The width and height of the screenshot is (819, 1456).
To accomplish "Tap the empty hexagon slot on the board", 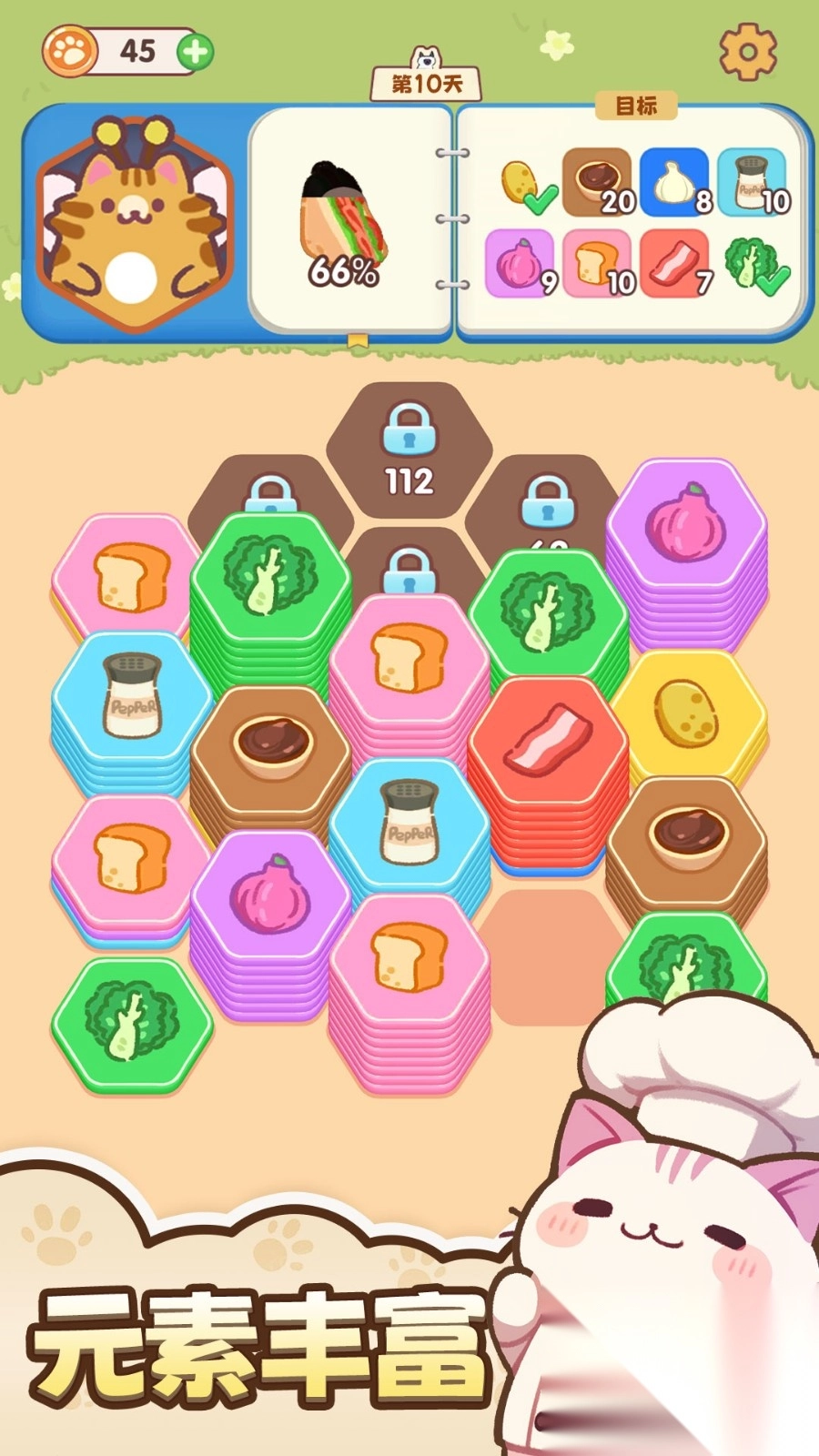I will click(x=551, y=957).
